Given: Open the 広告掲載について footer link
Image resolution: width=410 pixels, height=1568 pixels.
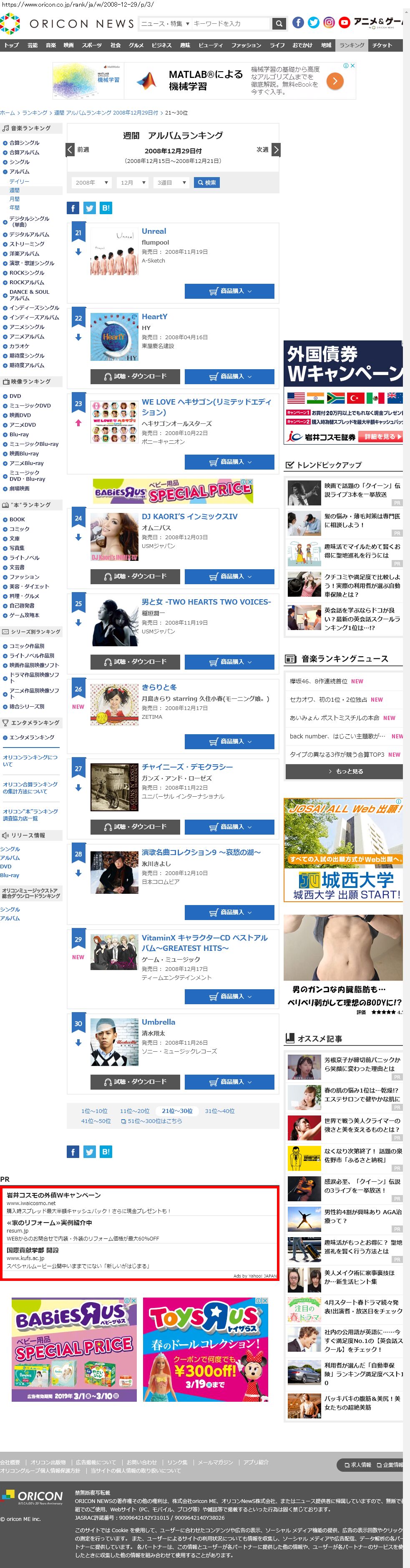Looking at the screenshot, I should coord(96,1461).
